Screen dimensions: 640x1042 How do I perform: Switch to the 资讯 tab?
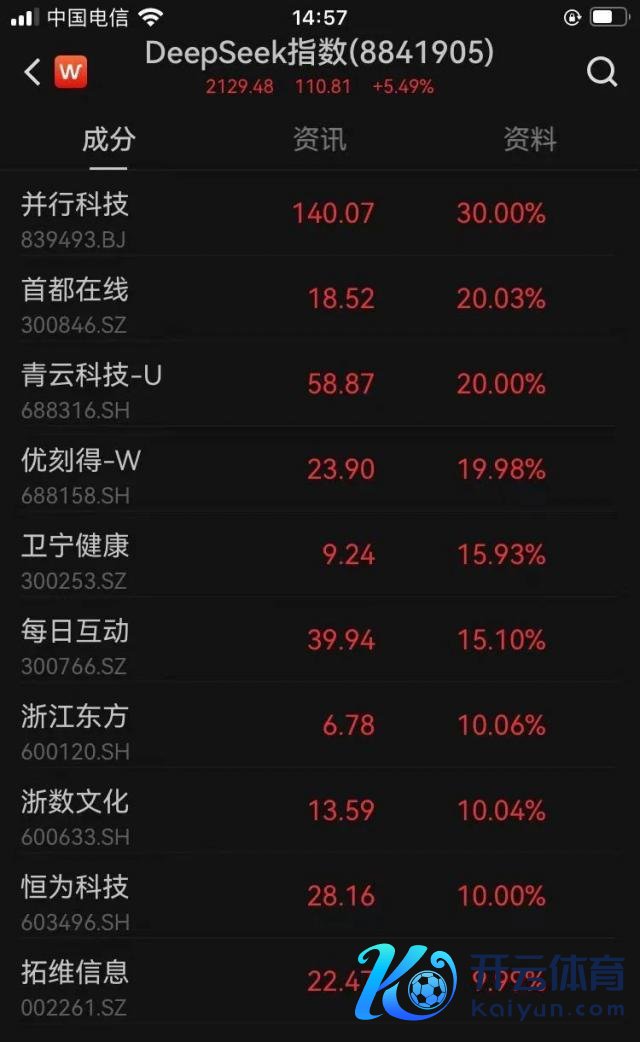[x=319, y=139]
